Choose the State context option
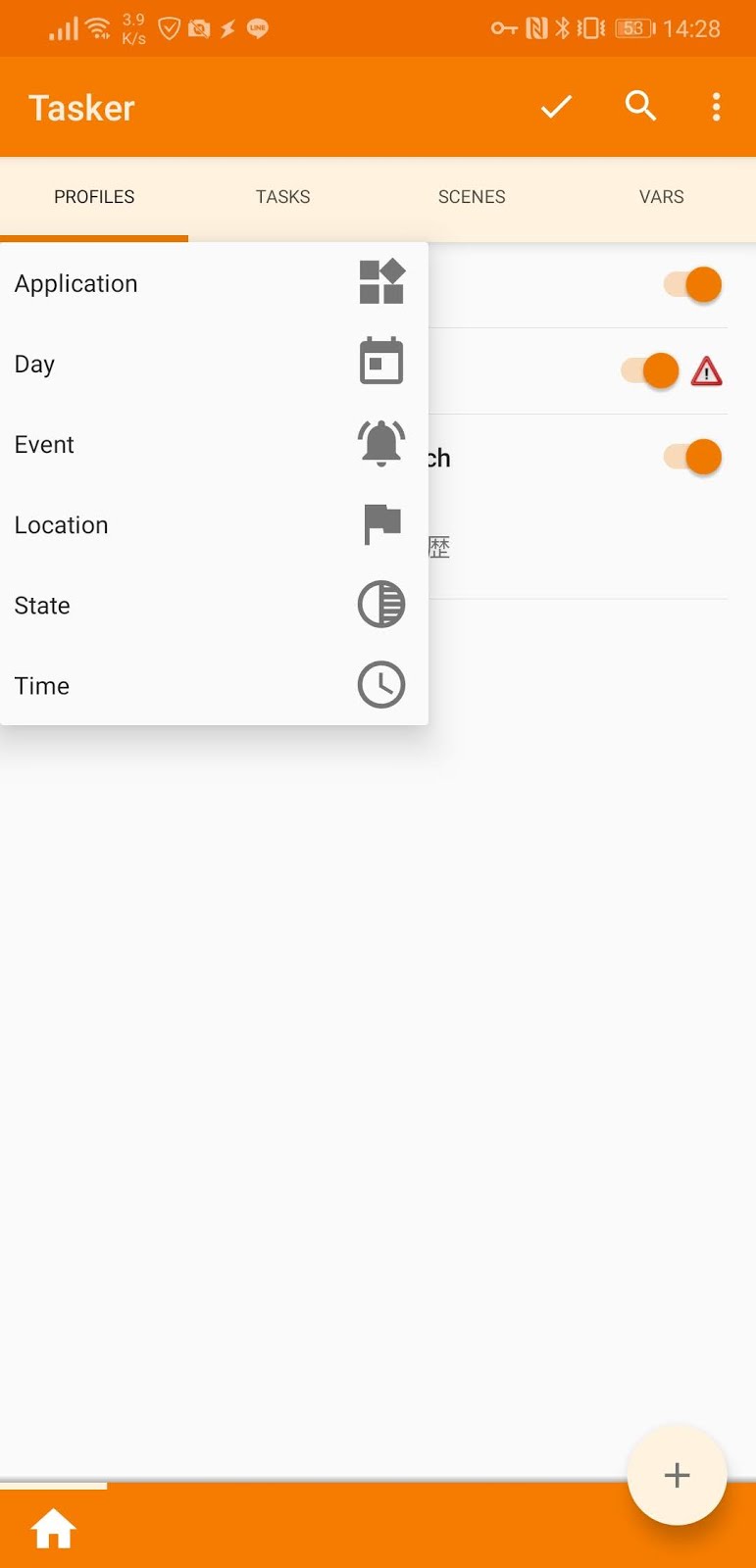 [x=214, y=605]
